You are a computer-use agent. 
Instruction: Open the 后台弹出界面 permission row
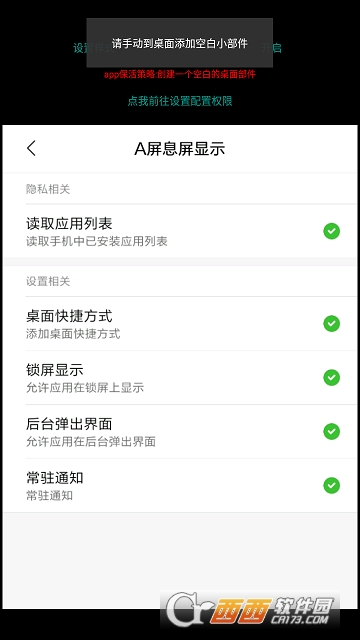click(180, 431)
